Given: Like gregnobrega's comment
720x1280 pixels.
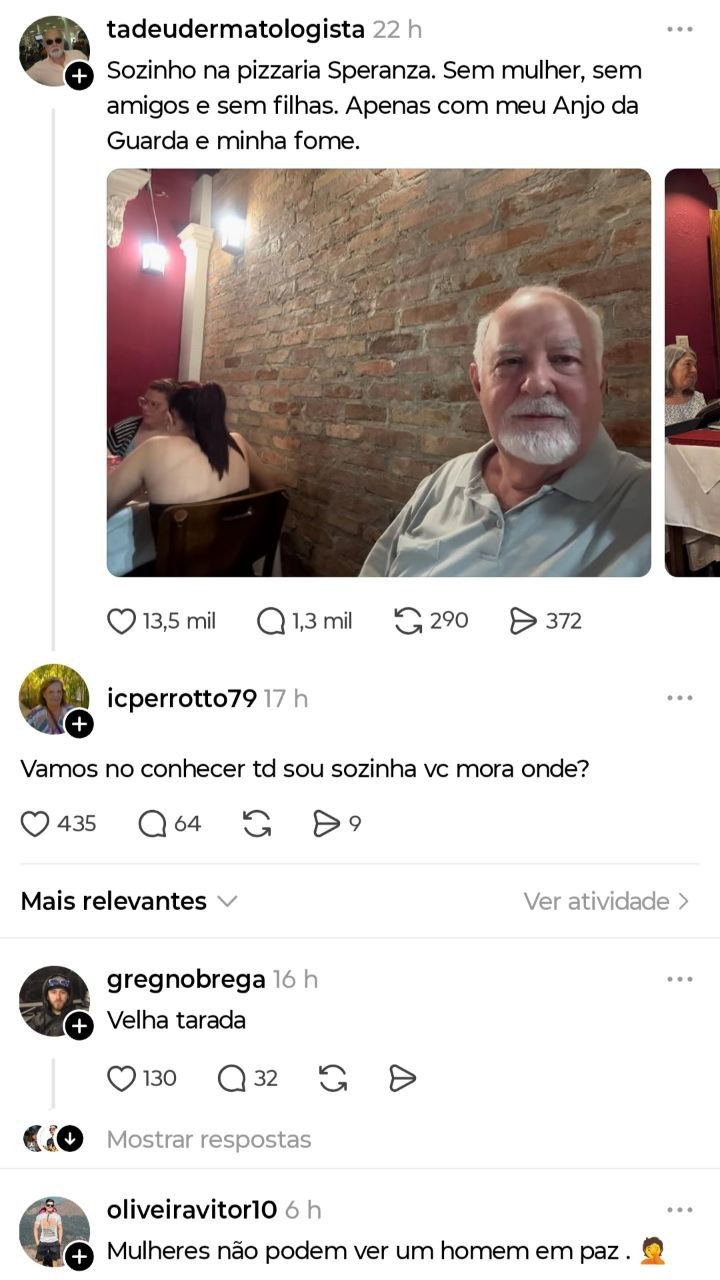Looking at the screenshot, I should click(121, 1078).
